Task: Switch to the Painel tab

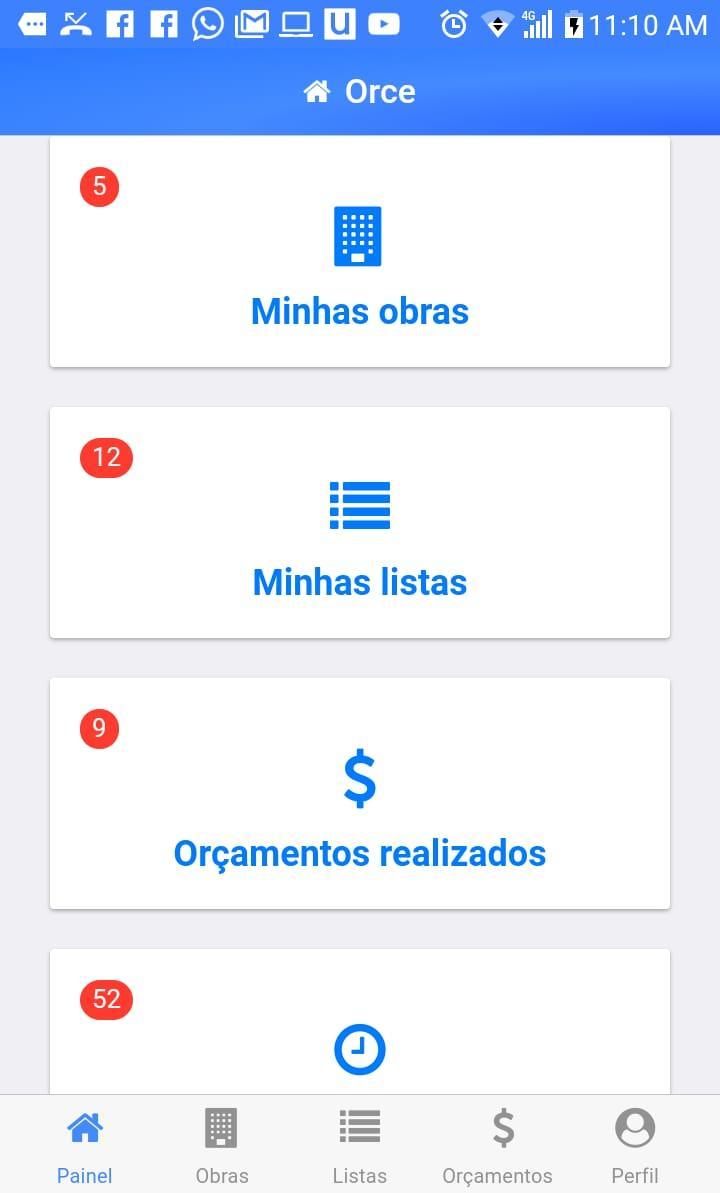Action: click(x=84, y=1146)
